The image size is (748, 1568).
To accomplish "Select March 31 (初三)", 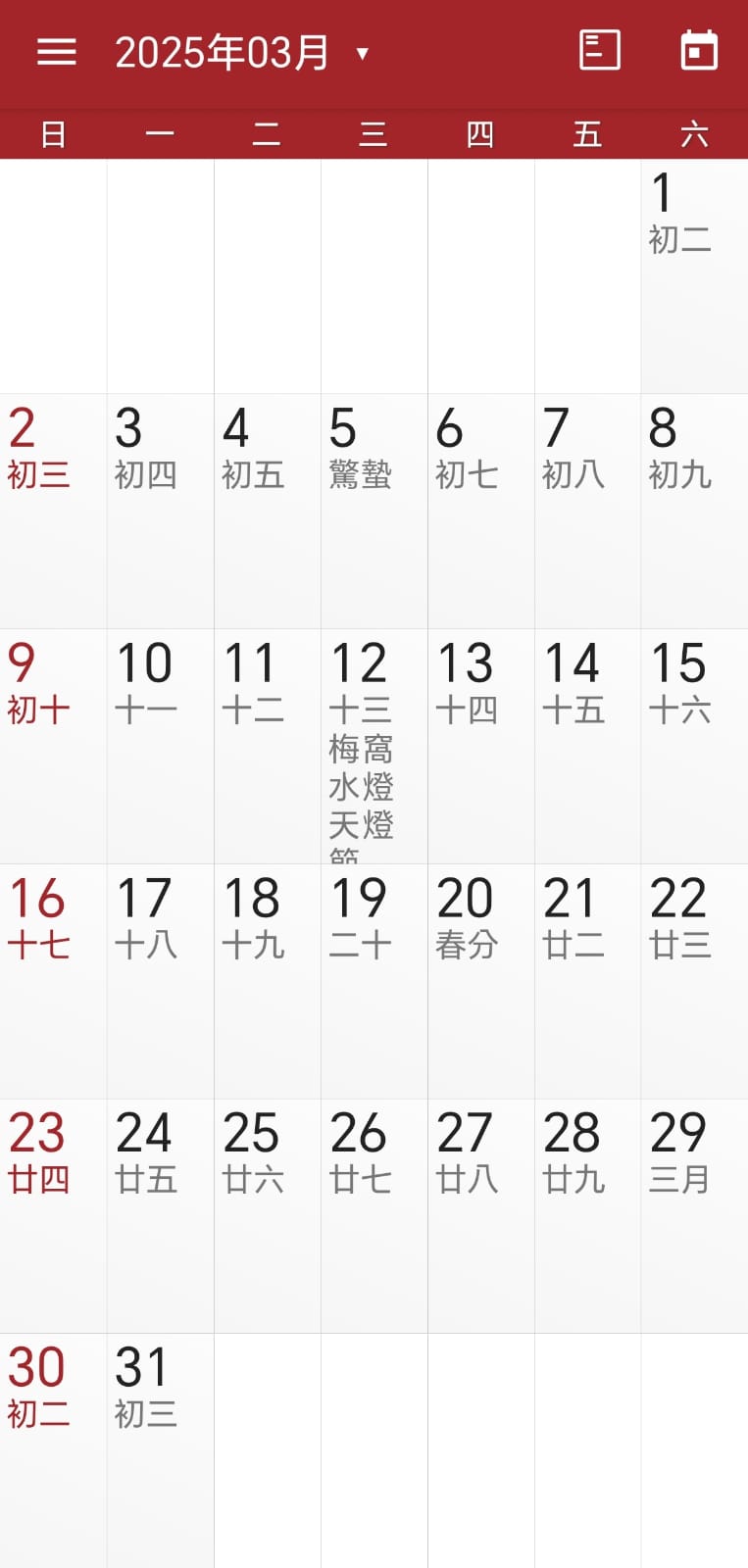I will pos(161,1450).
